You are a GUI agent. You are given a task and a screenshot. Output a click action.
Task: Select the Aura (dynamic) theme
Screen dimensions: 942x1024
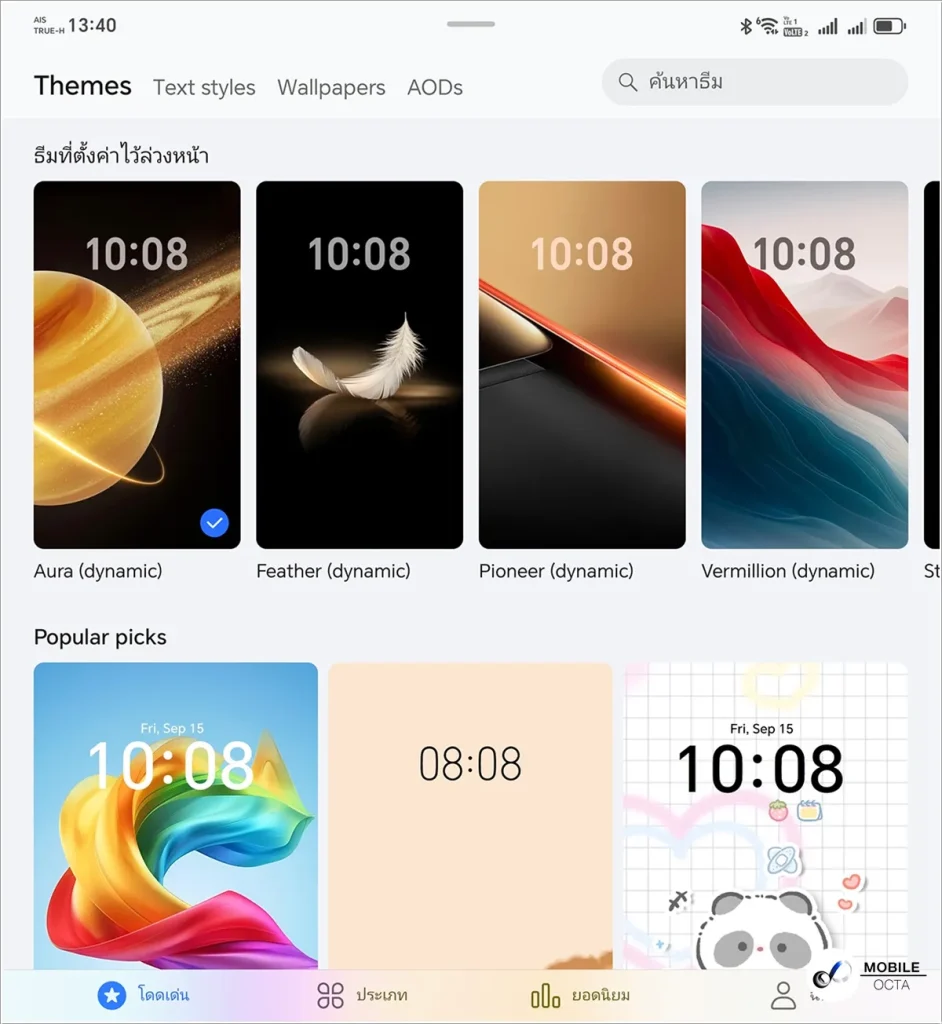[137, 365]
